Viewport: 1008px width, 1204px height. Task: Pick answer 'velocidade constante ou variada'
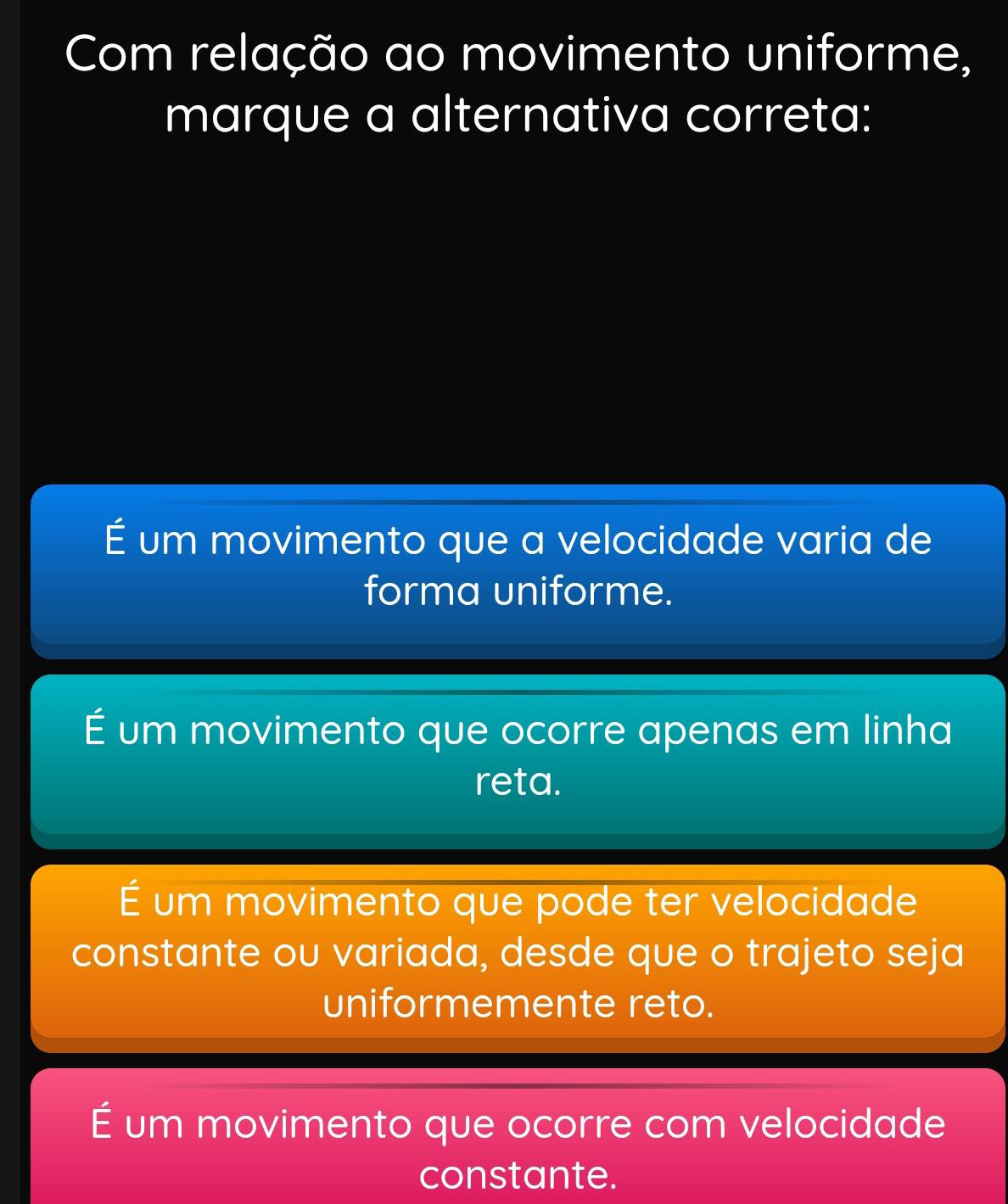pos(518,953)
